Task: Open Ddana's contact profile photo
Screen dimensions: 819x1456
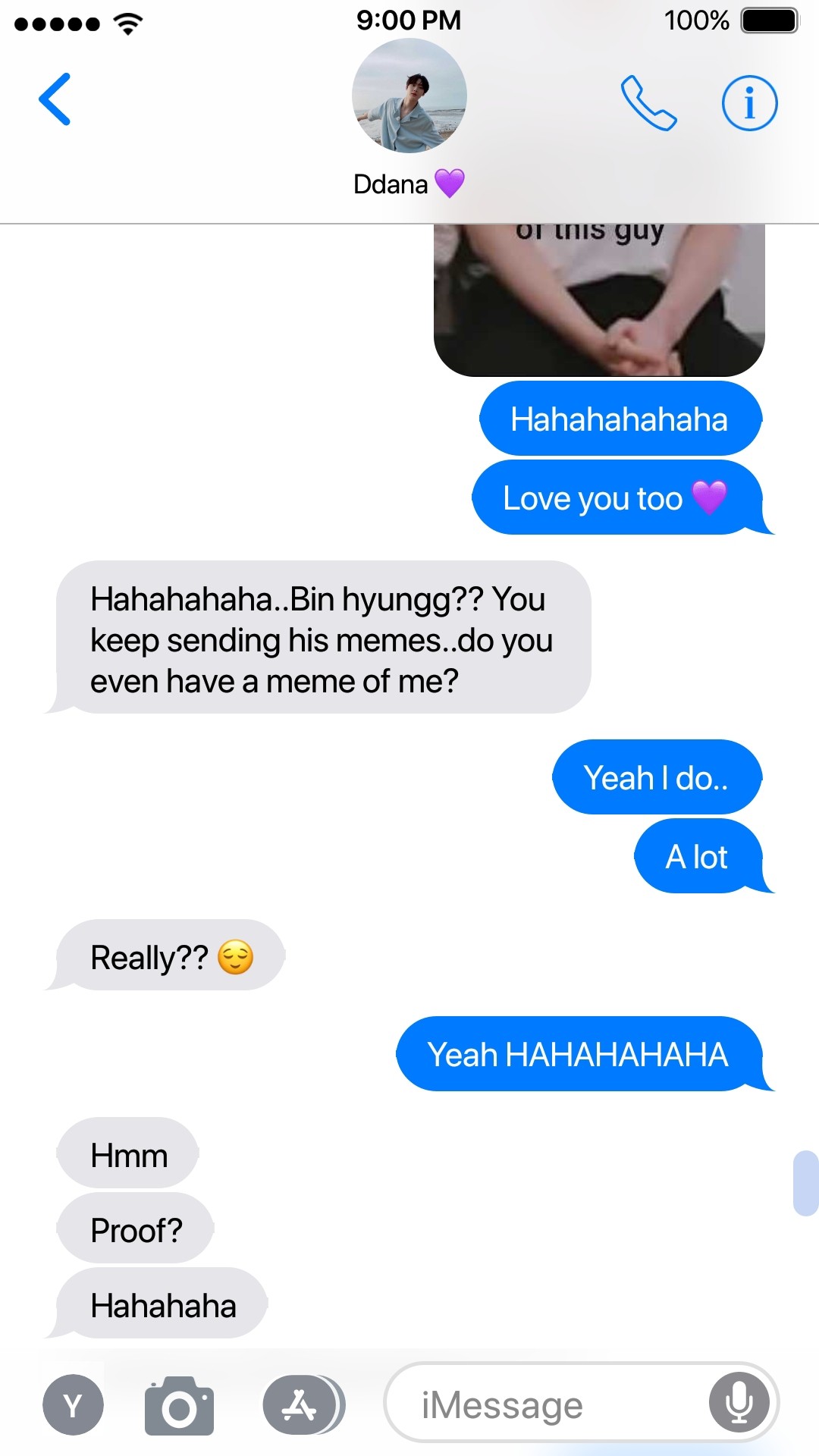Action: coord(409,96)
